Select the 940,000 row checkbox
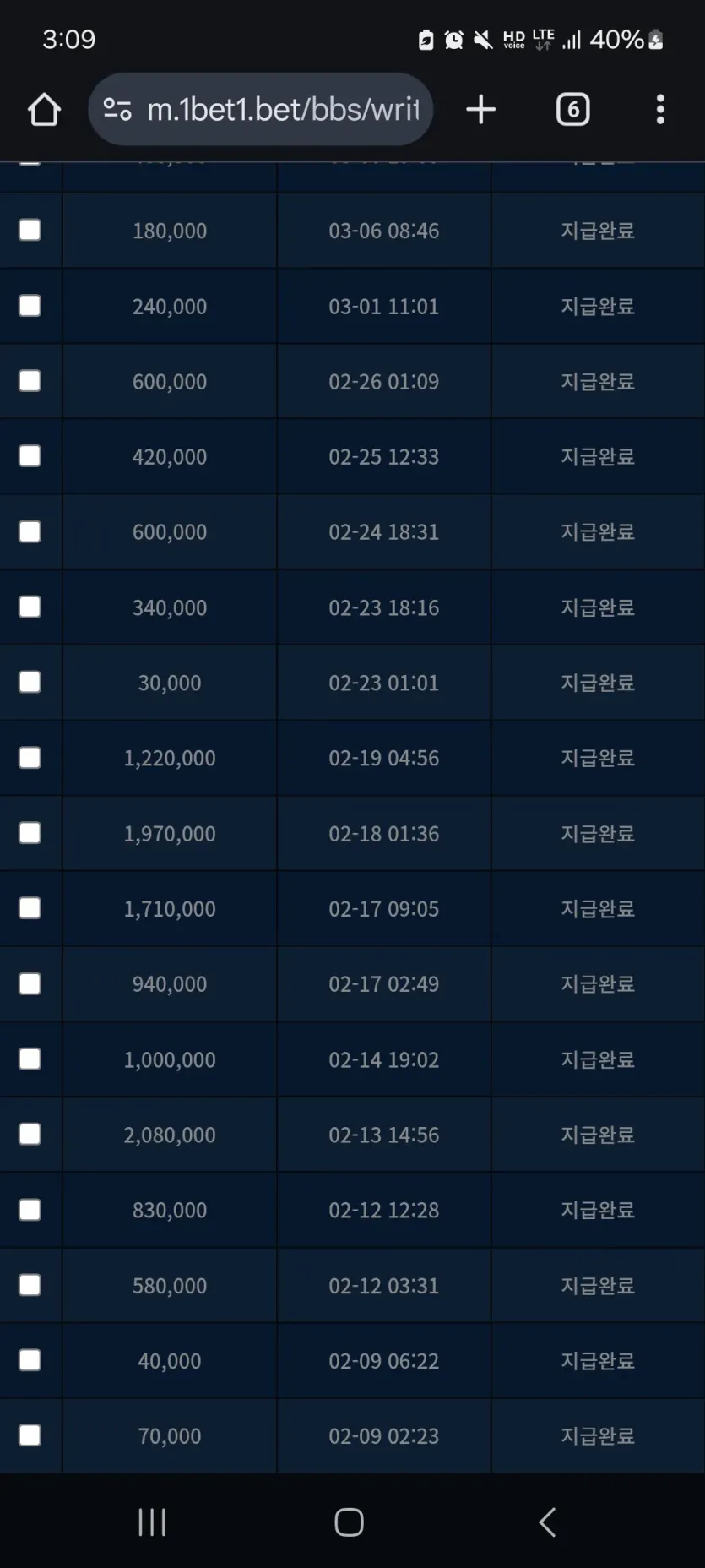Viewport: 705px width, 1568px height. 30,983
